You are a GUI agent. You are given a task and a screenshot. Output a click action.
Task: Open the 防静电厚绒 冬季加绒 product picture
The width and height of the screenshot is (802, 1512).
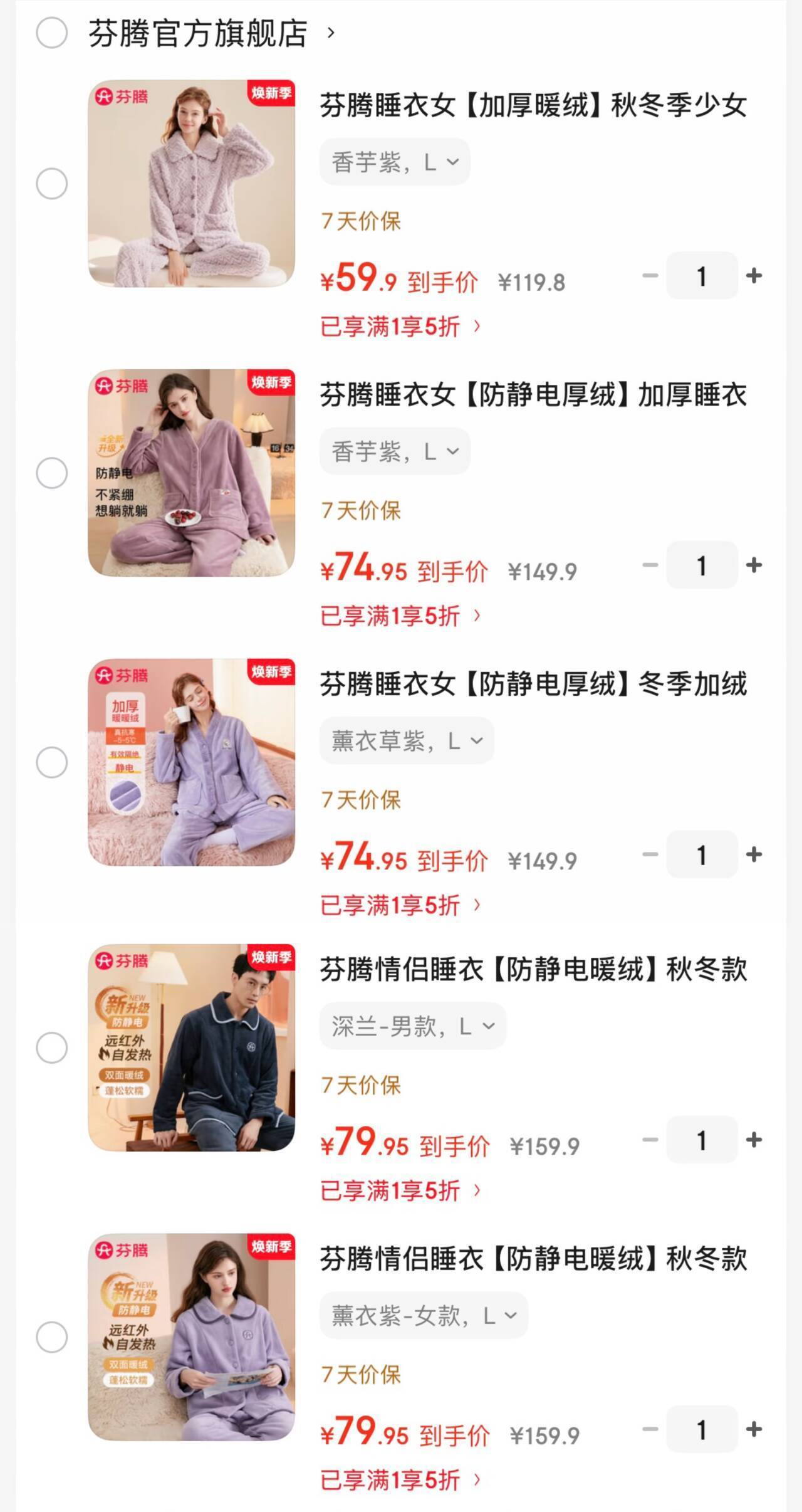coord(191,762)
